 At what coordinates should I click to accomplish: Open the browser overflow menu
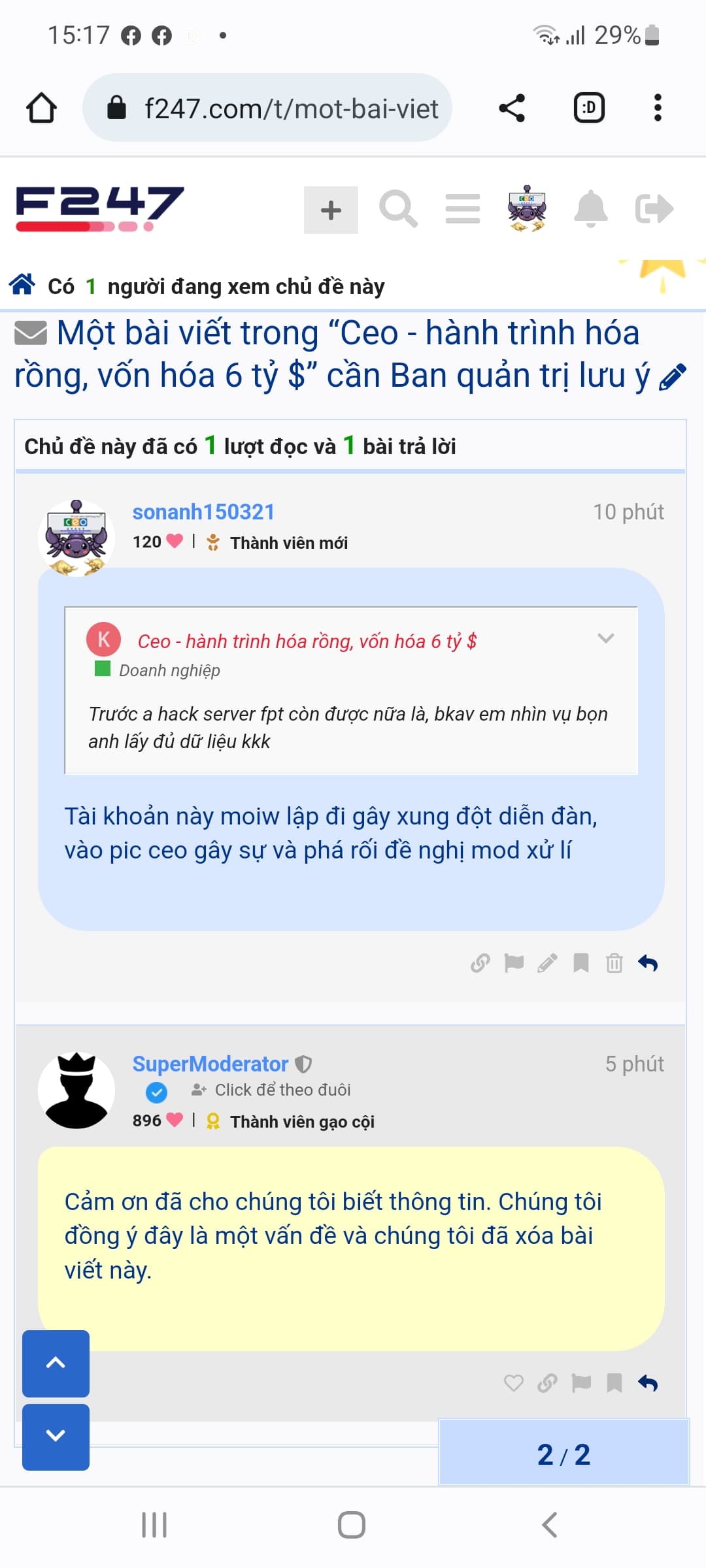[x=658, y=108]
